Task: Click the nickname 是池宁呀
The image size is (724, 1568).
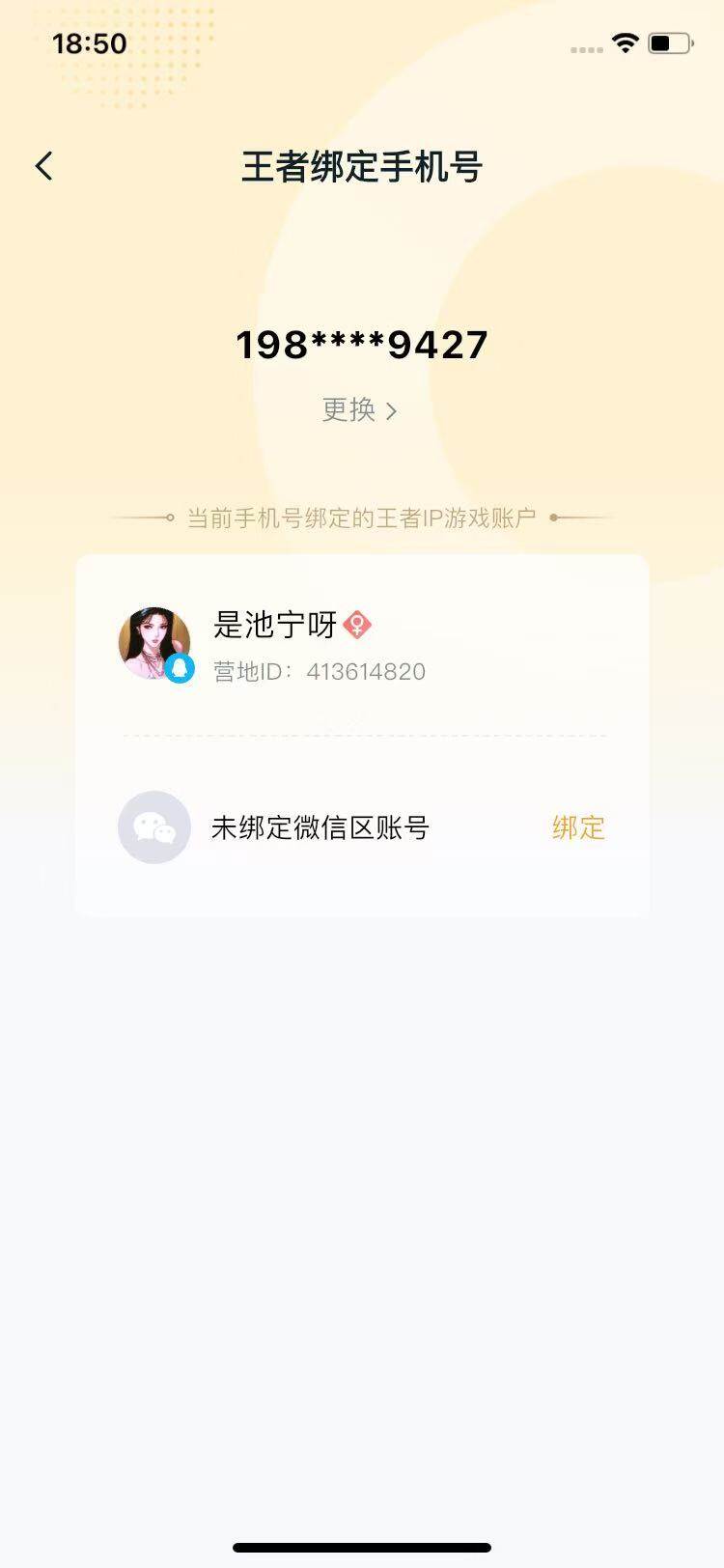Action: click(x=274, y=624)
